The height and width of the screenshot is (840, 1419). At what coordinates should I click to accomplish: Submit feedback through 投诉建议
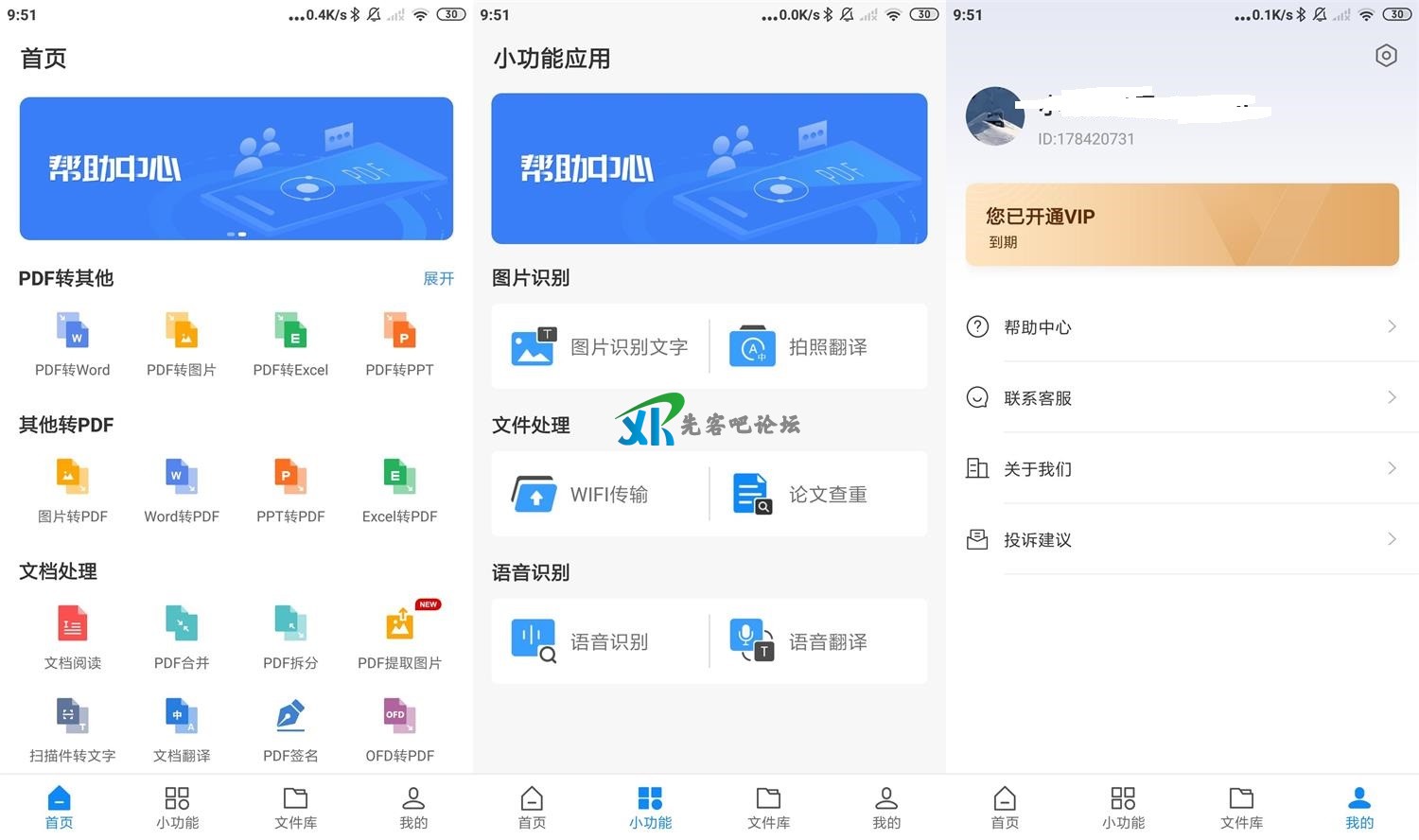point(1182,540)
